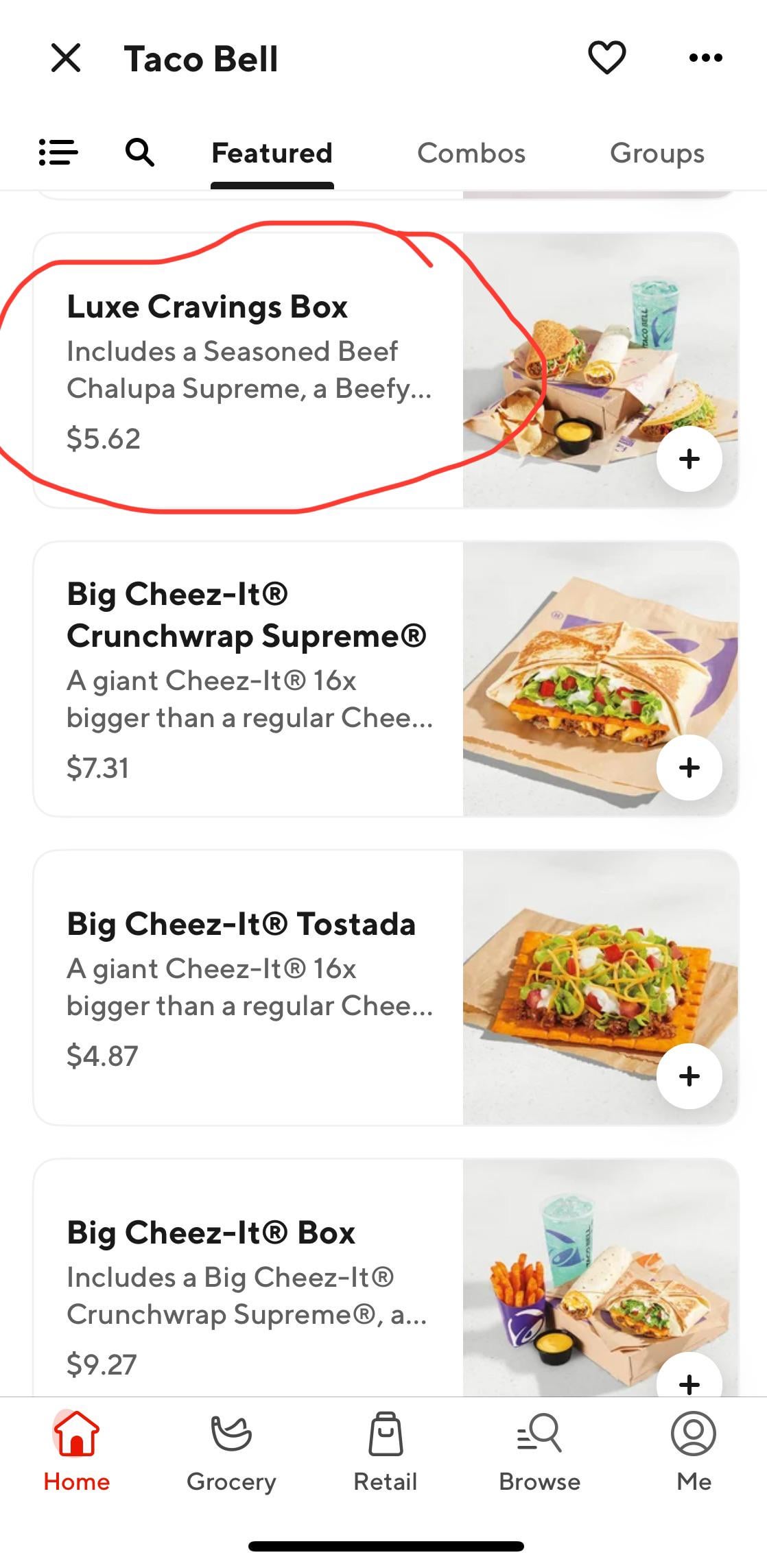767x1568 pixels.
Task: Add Big Cheez-It Crunchwrap Supreme to cart
Action: point(689,768)
